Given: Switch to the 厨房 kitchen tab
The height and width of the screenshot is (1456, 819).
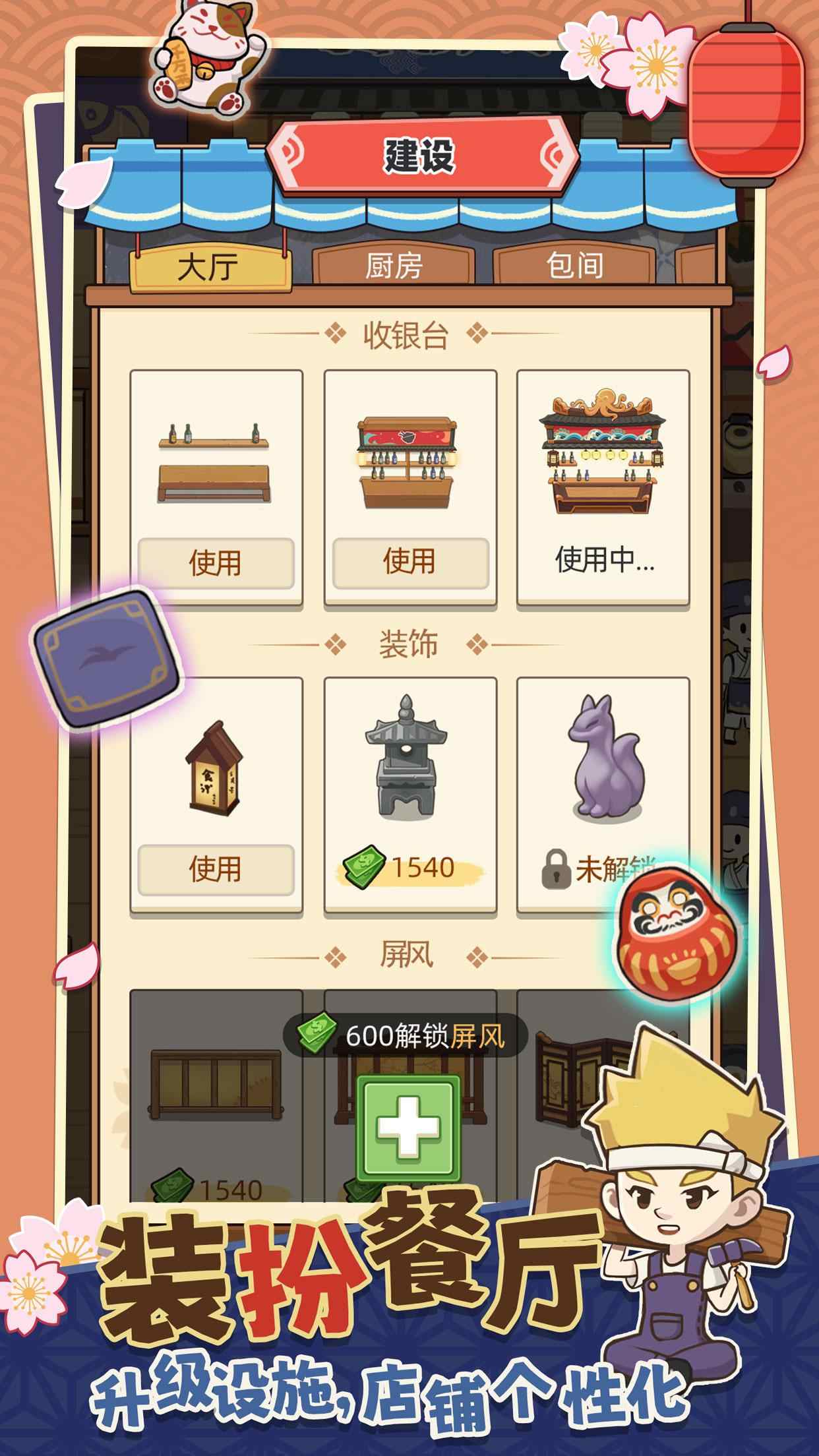Looking at the screenshot, I should [396, 264].
